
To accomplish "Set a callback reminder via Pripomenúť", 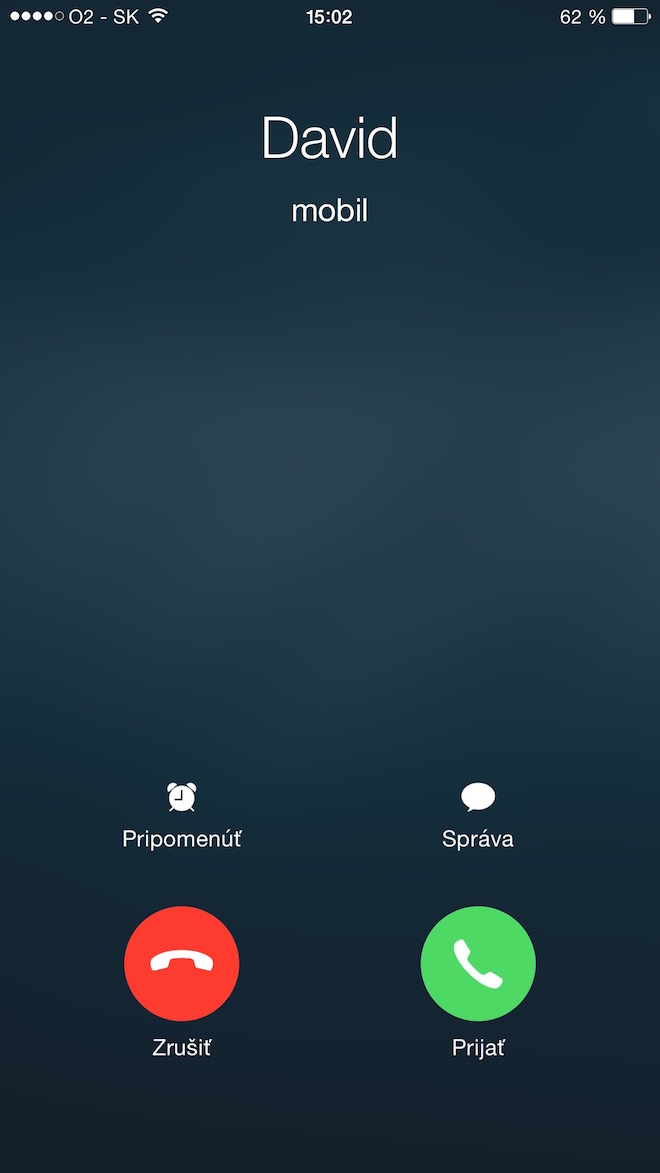I will (181, 815).
